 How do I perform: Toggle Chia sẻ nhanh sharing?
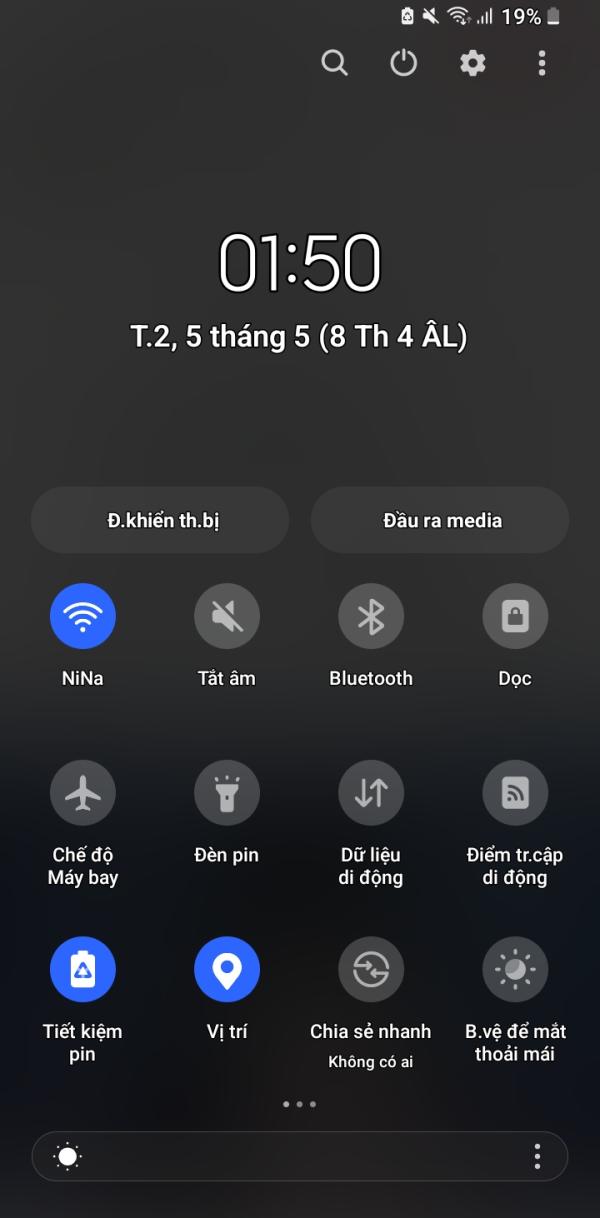click(371, 969)
